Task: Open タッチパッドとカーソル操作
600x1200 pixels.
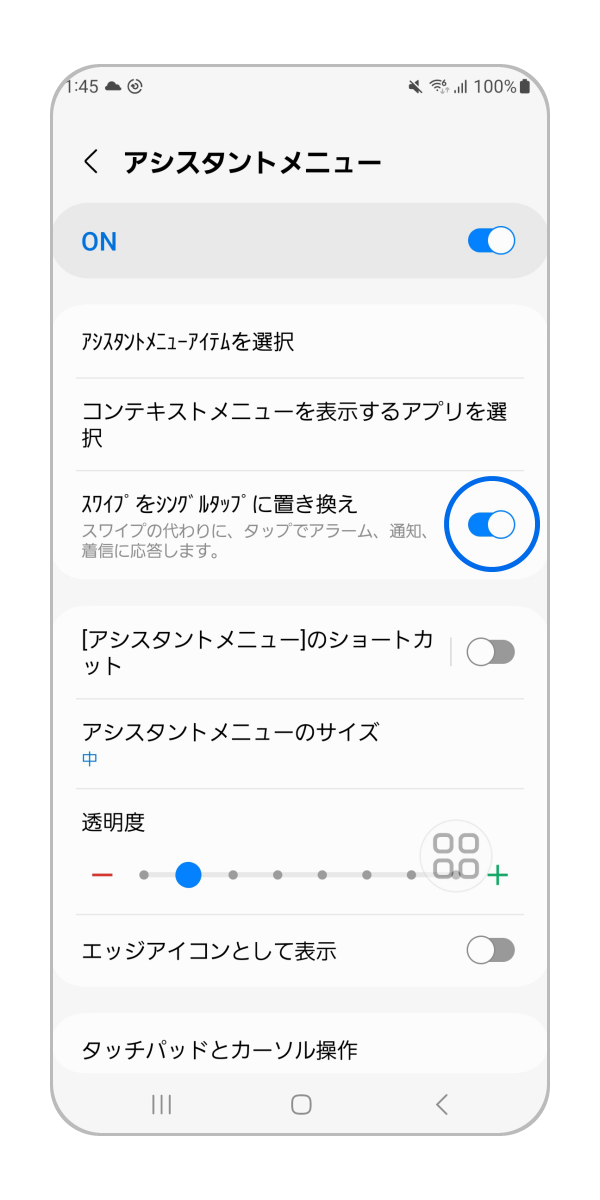Action: tap(220, 1050)
